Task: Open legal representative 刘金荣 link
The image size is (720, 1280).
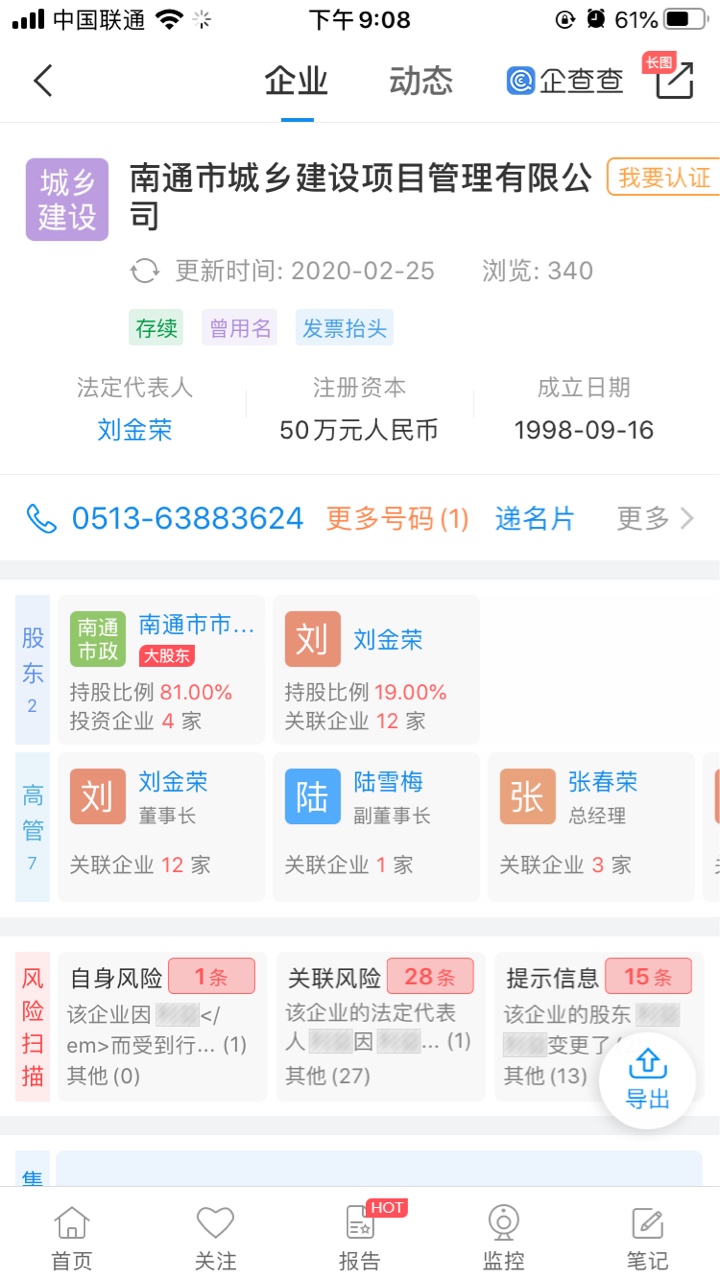Action: 134,430
